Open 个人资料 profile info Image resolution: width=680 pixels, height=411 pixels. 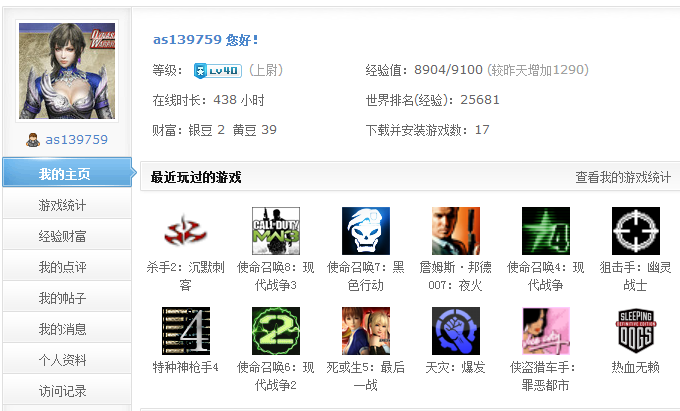62,360
